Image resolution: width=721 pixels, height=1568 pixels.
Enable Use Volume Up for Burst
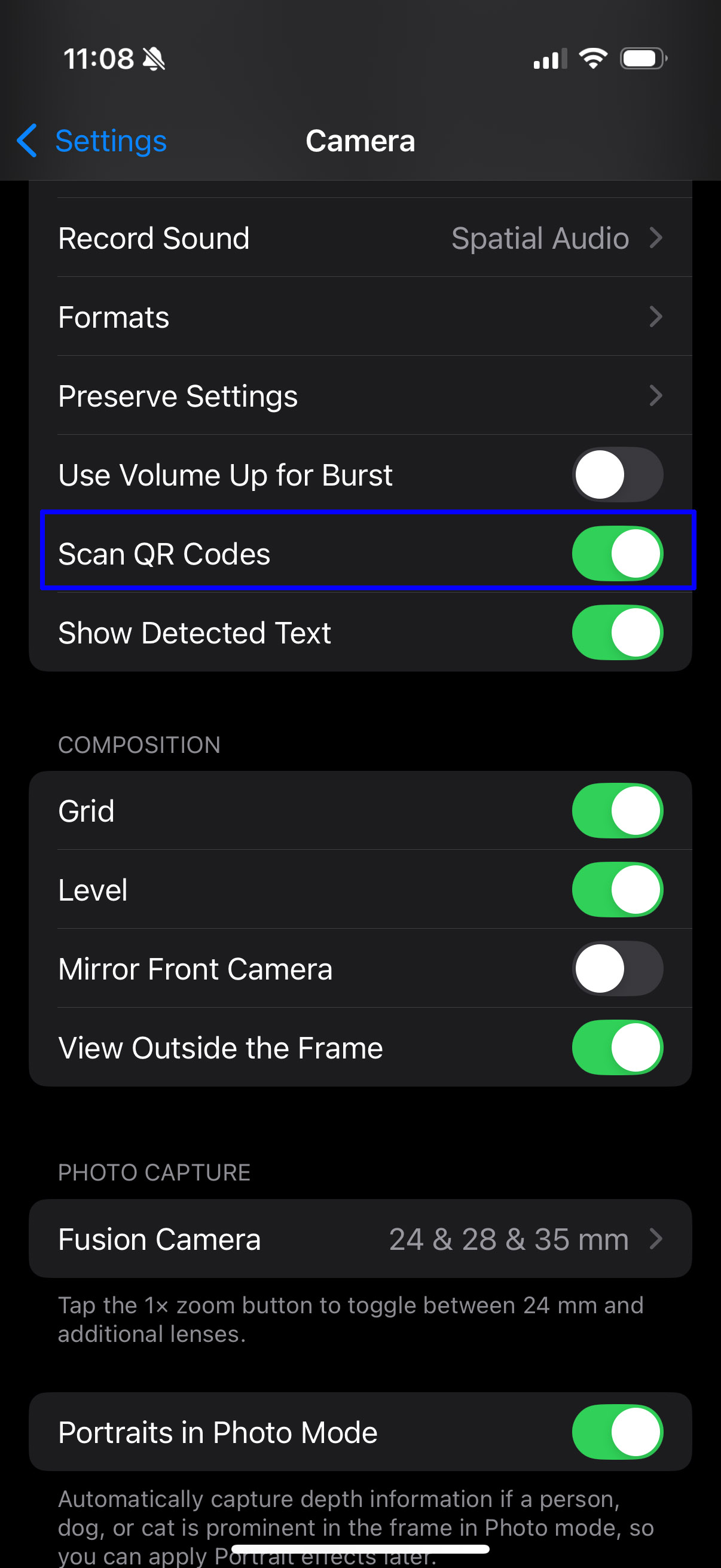tap(617, 475)
